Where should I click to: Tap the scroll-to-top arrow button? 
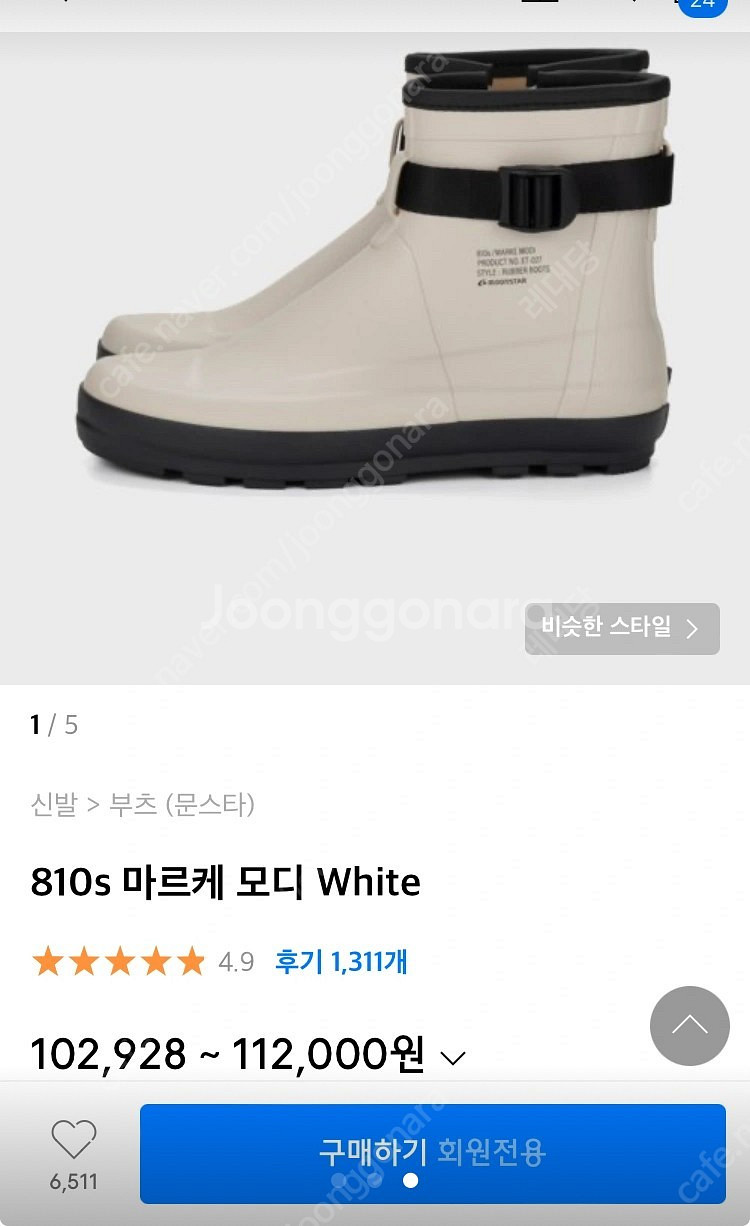pos(689,1025)
